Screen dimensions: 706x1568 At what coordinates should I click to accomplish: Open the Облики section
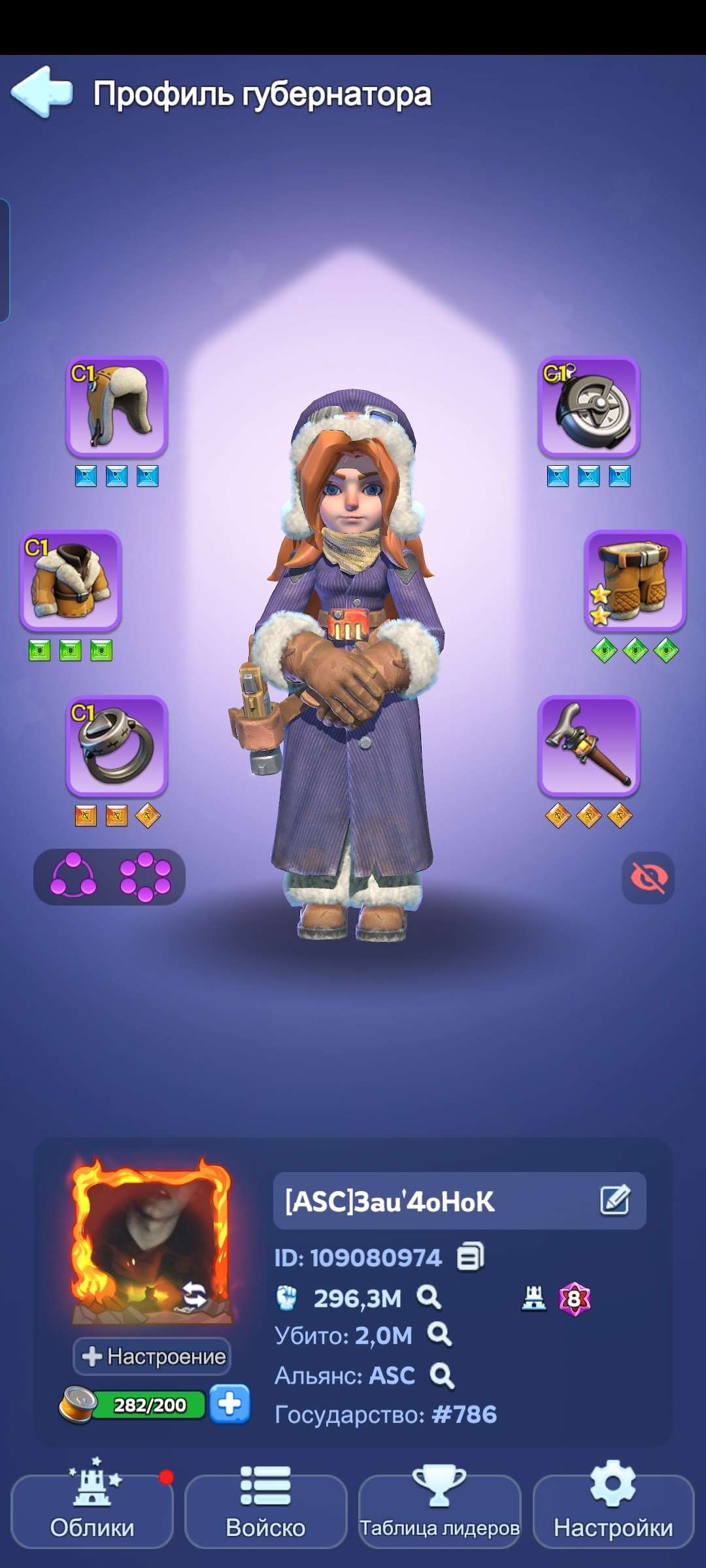92,1510
